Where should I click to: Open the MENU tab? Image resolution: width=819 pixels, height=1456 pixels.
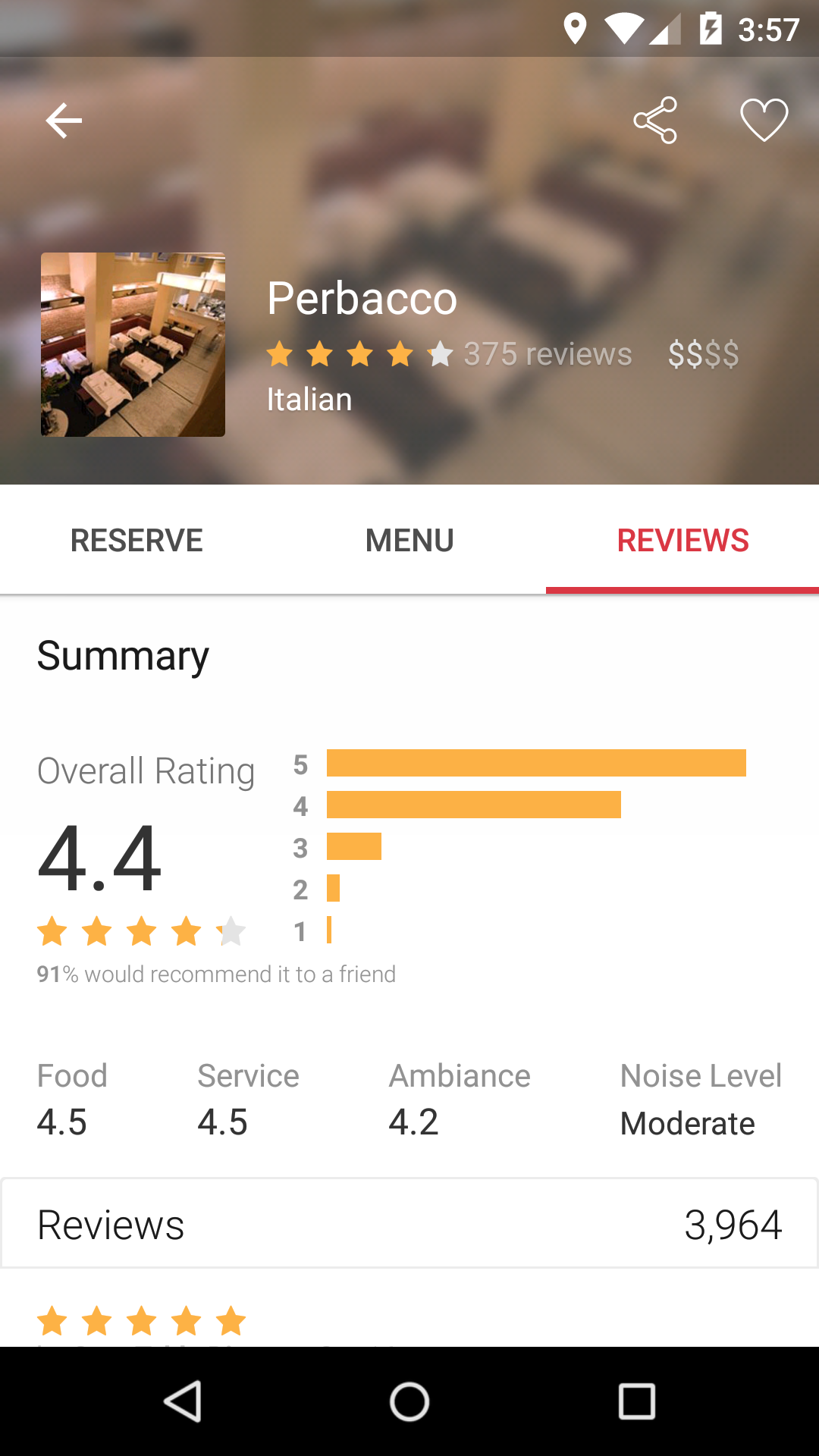409,540
